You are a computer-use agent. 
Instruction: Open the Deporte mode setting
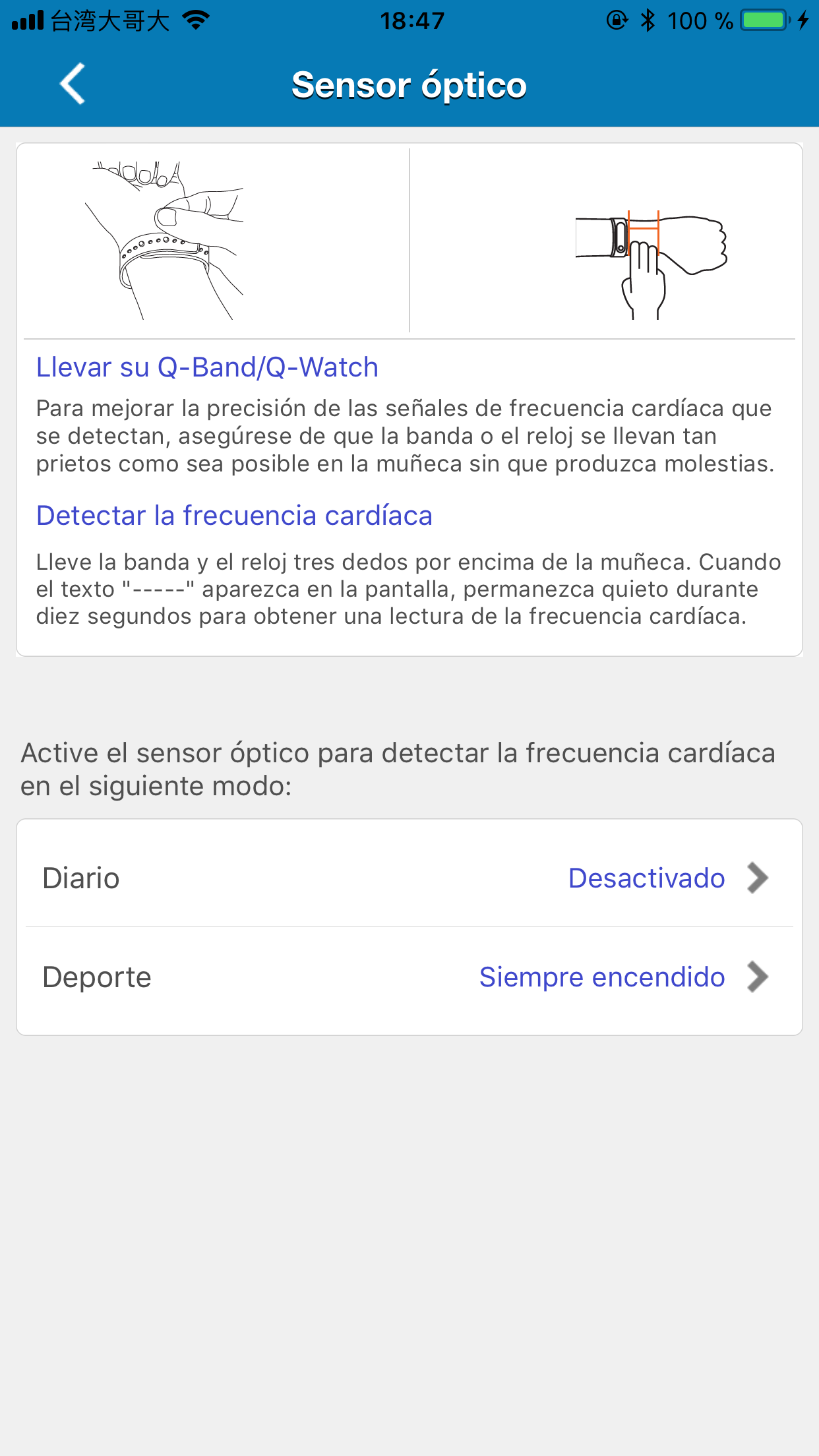409,977
